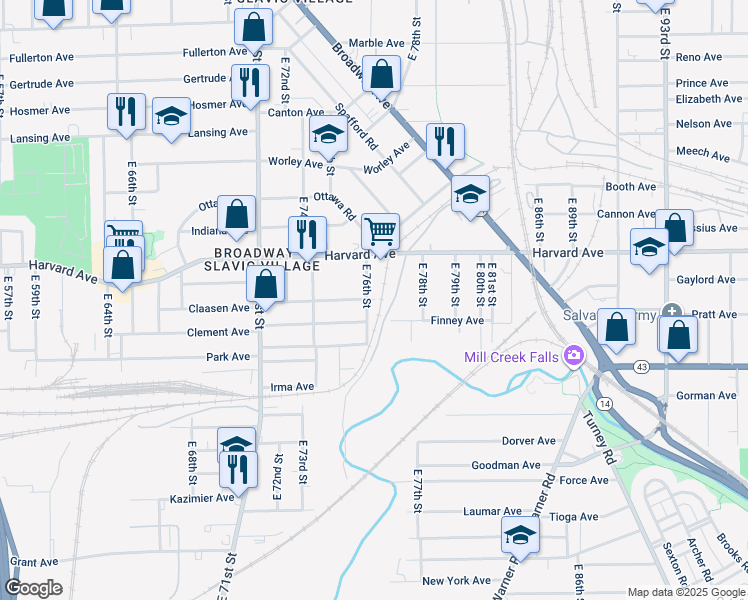Select the shopping bag marker below Pratt Ave
The width and height of the screenshot is (748, 600).
point(678,339)
